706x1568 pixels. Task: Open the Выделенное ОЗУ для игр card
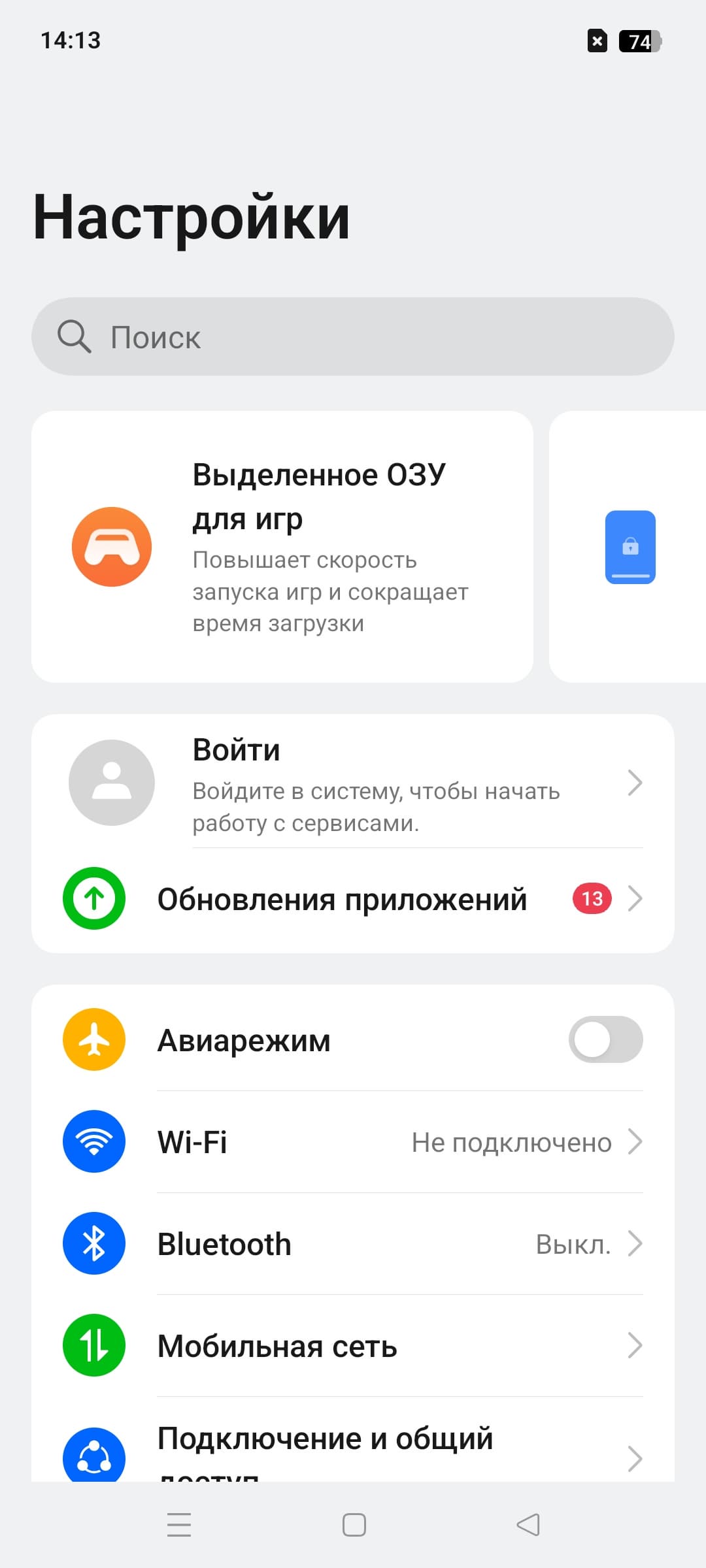282,547
